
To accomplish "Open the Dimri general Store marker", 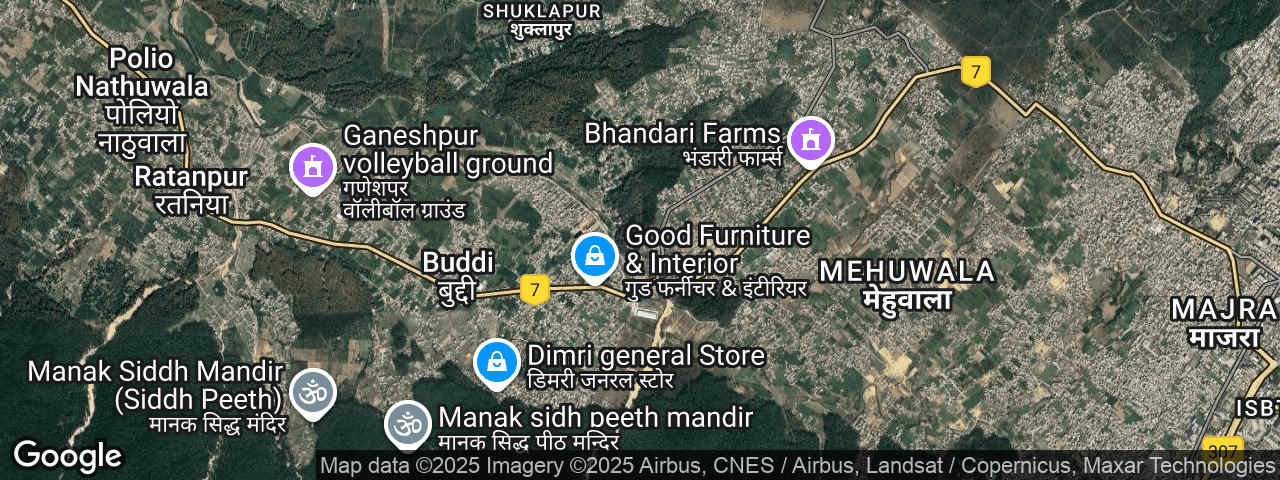I will click(x=496, y=362).
